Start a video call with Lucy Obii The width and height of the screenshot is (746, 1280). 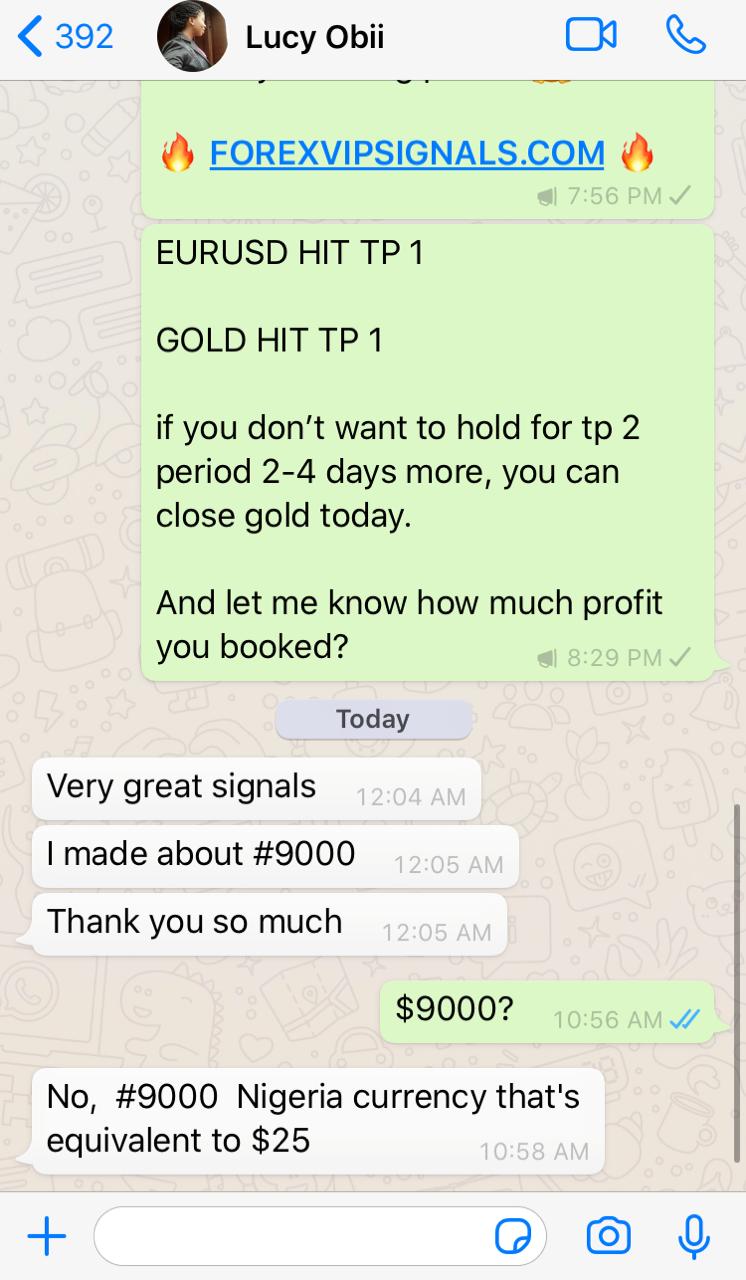point(591,37)
